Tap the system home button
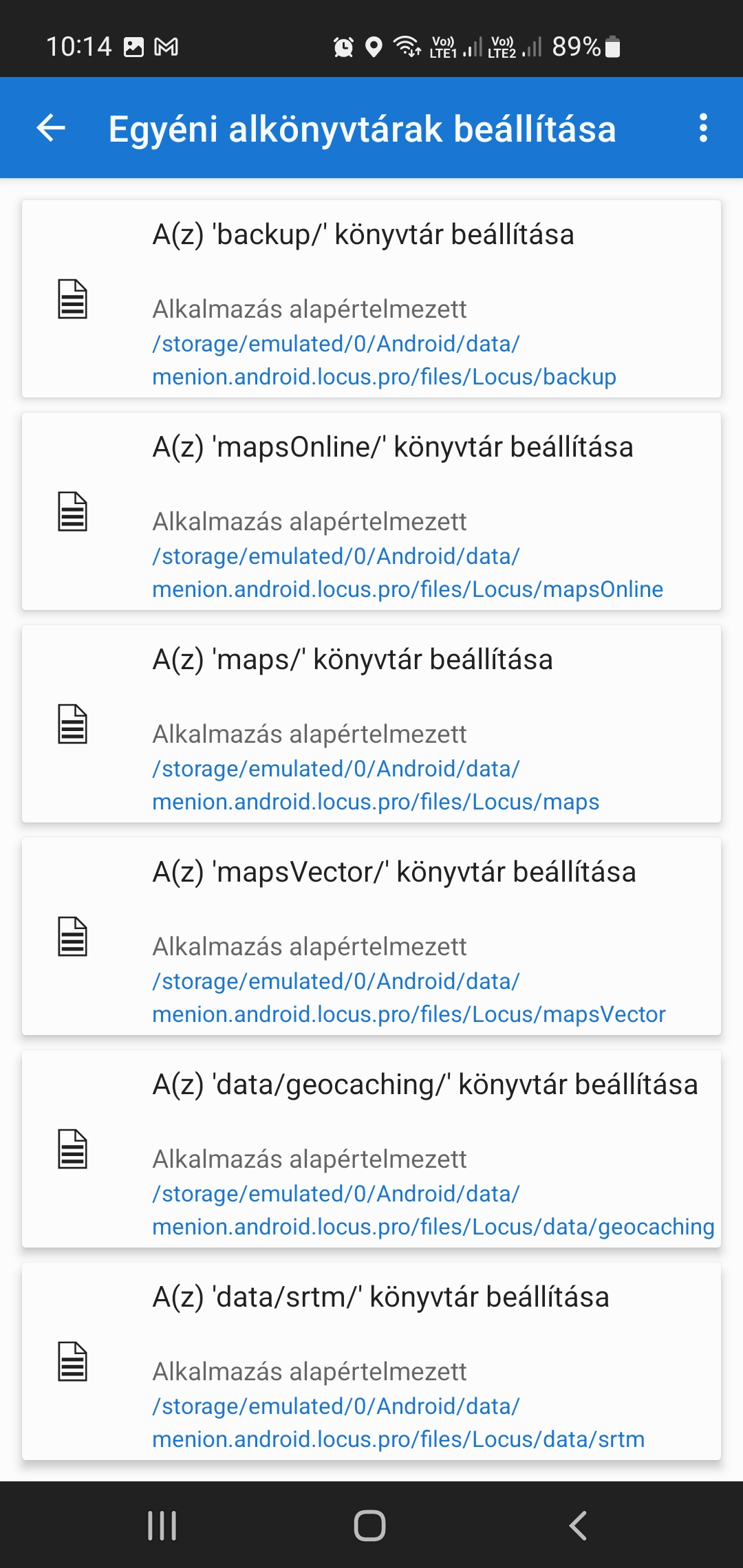Image resolution: width=743 pixels, height=1568 pixels. click(x=369, y=1525)
